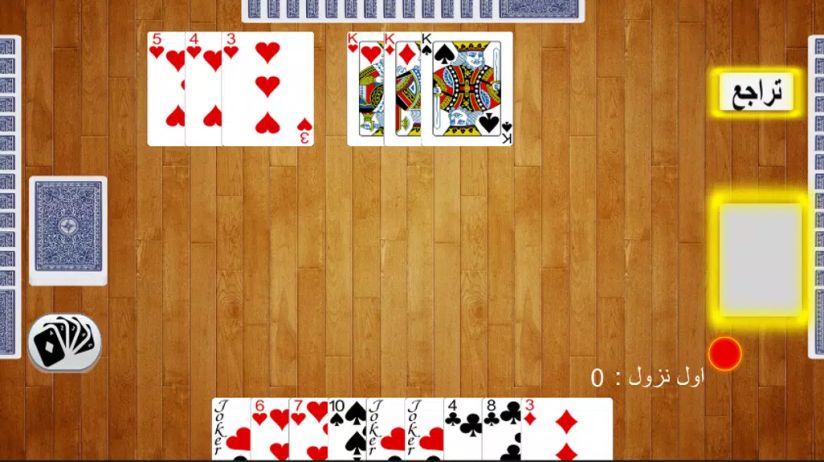
Task: Tap the تراجع undo button
Action: tap(757, 93)
